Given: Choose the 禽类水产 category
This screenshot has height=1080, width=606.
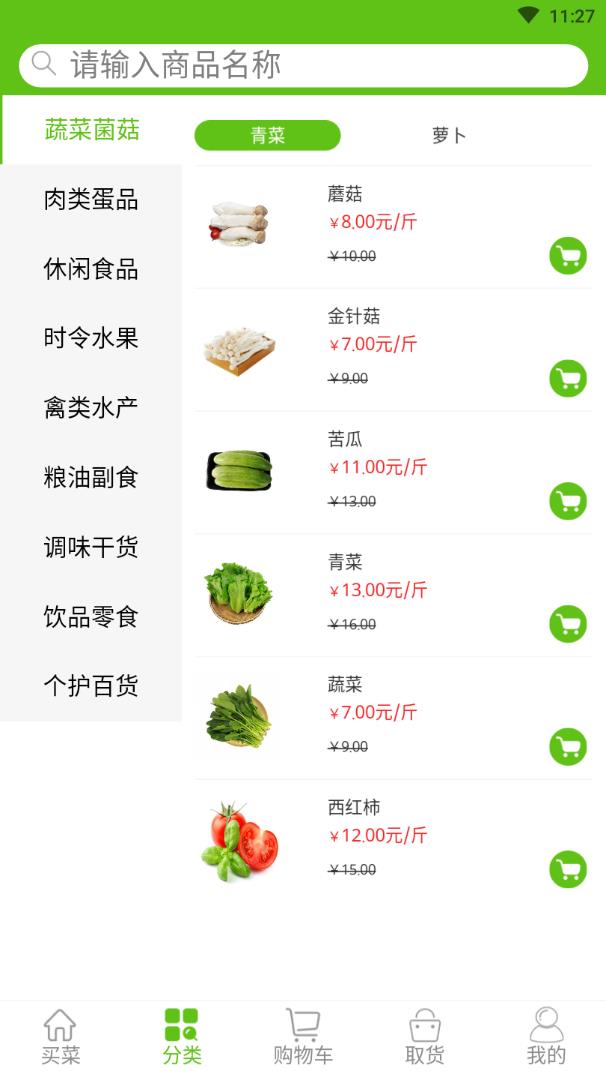Looking at the screenshot, I should pyautogui.click(x=91, y=408).
